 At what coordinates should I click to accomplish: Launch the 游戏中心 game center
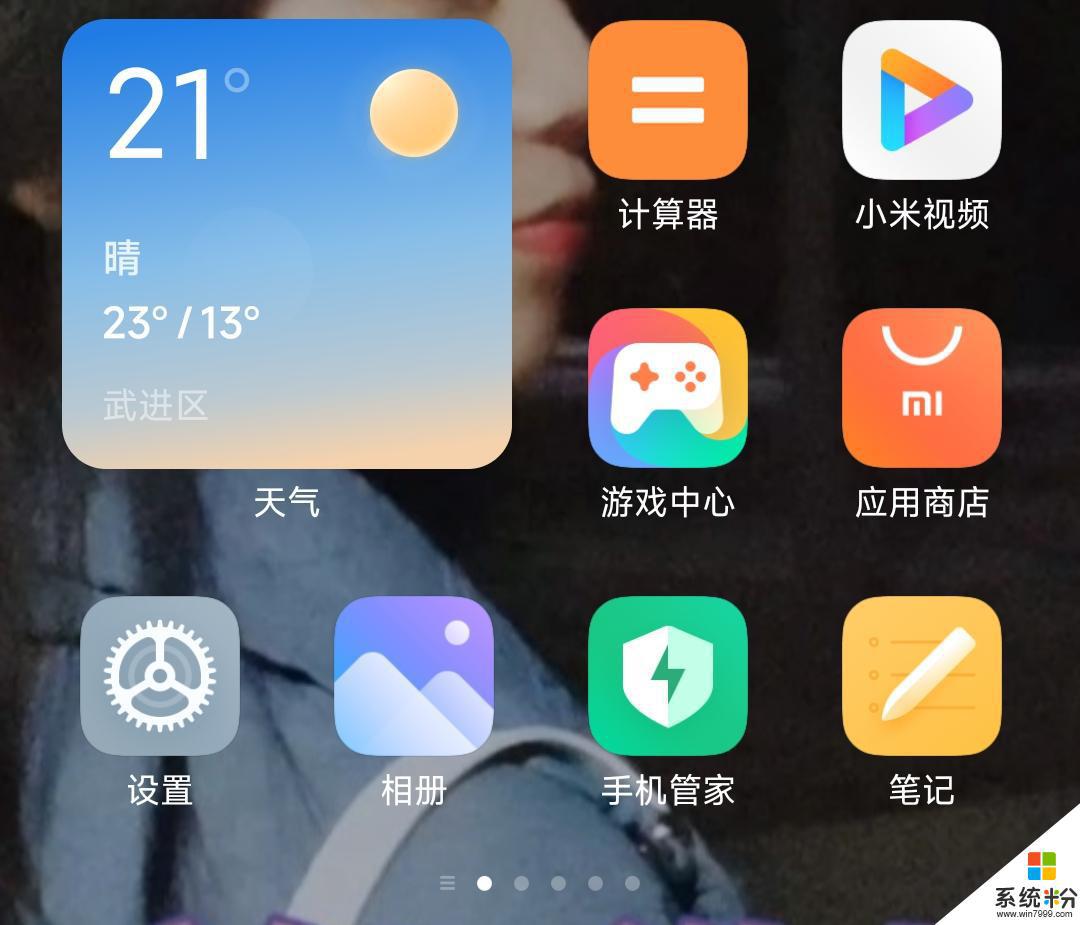click(667, 388)
